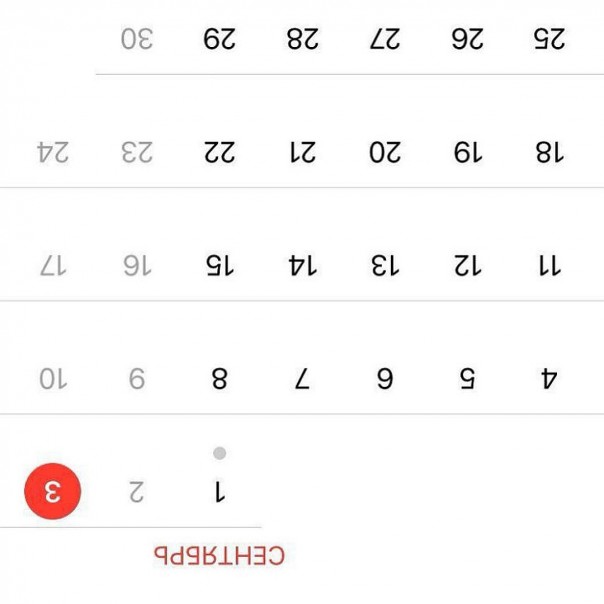Select the 27th of September
Image resolution: width=604 pixels, height=604 pixels.
pos(384,40)
